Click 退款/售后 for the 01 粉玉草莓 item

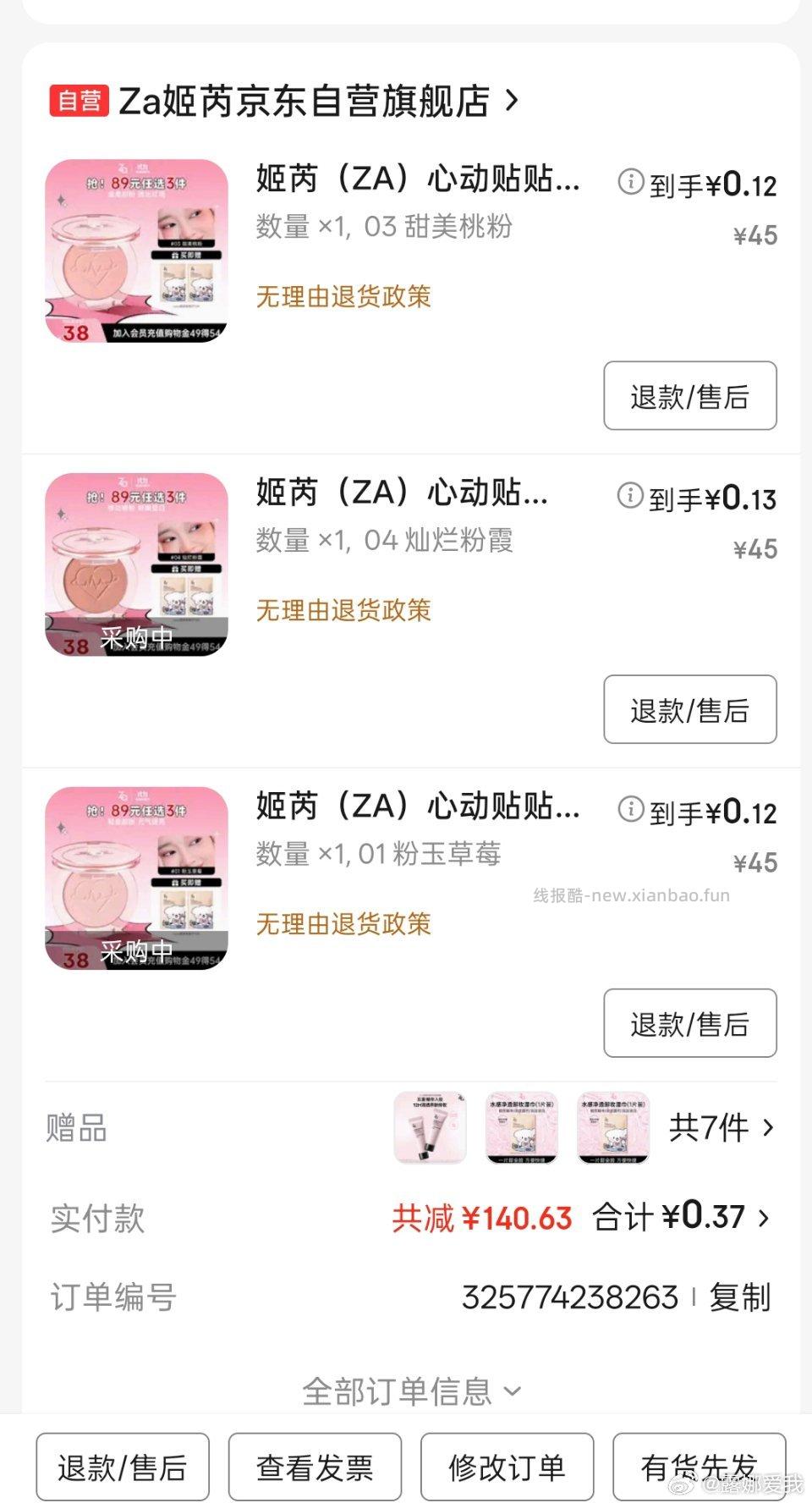[689, 1024]
